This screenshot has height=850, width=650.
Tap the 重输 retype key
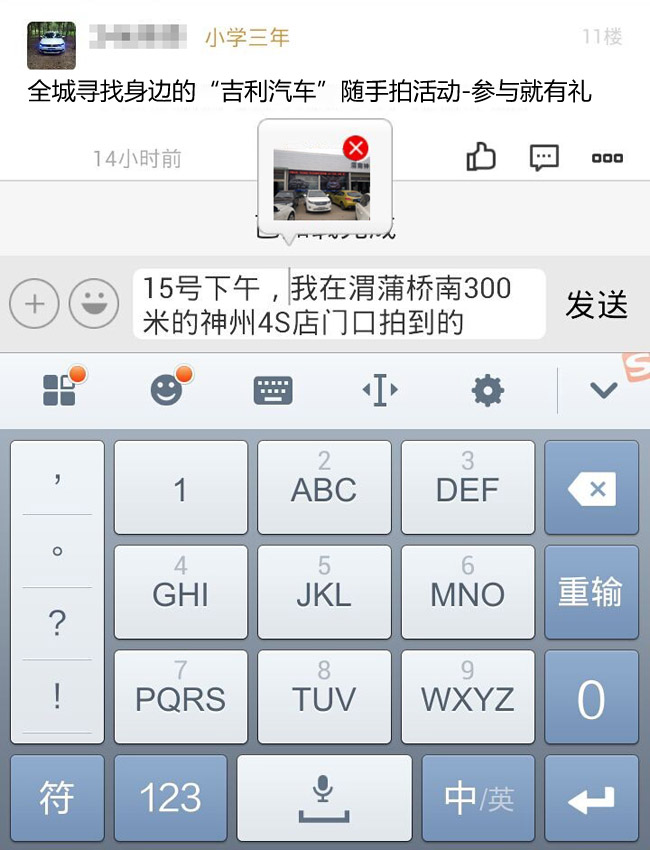(591, 592)
